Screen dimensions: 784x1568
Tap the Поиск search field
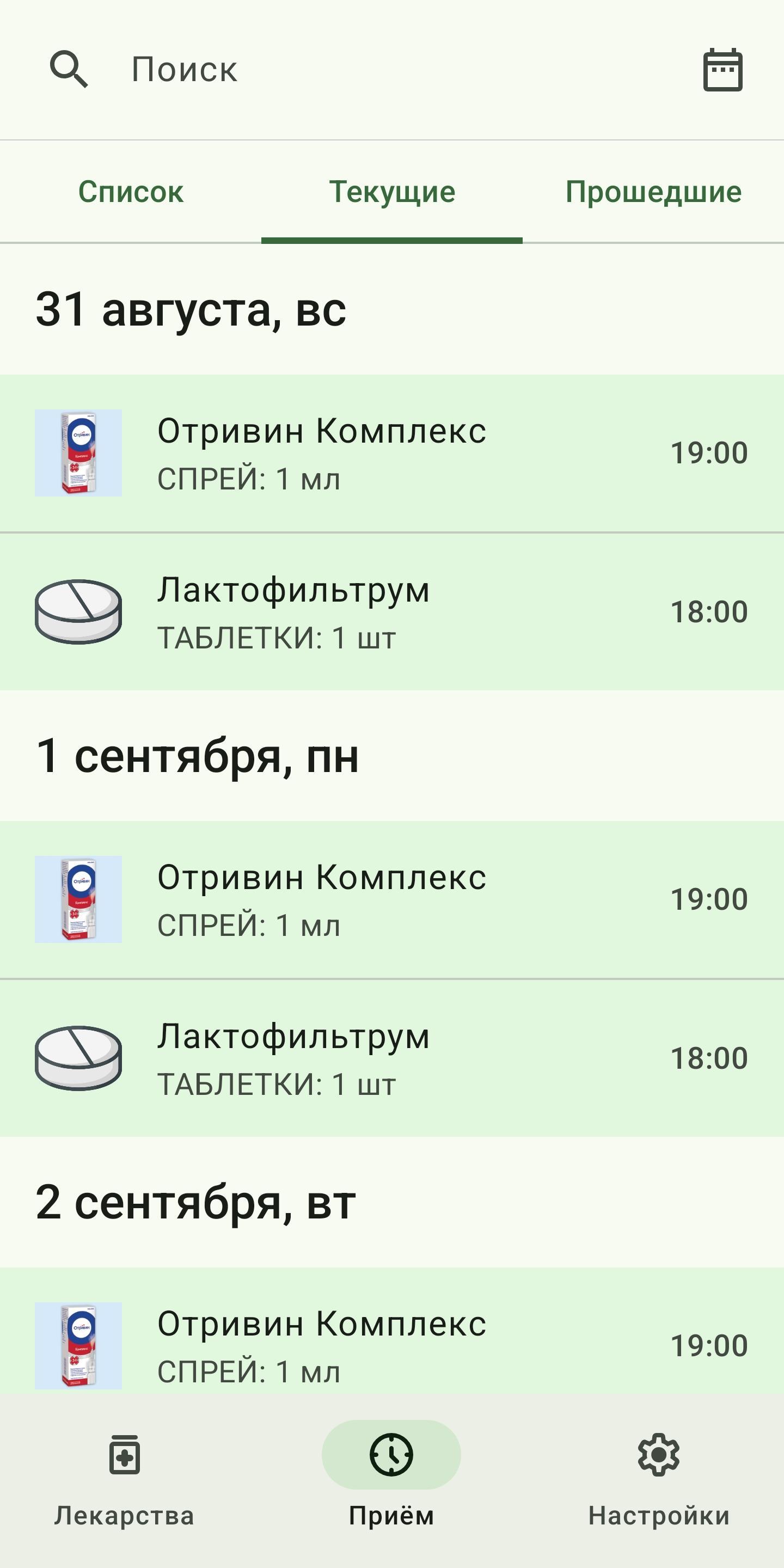click(x=365, y=69)
